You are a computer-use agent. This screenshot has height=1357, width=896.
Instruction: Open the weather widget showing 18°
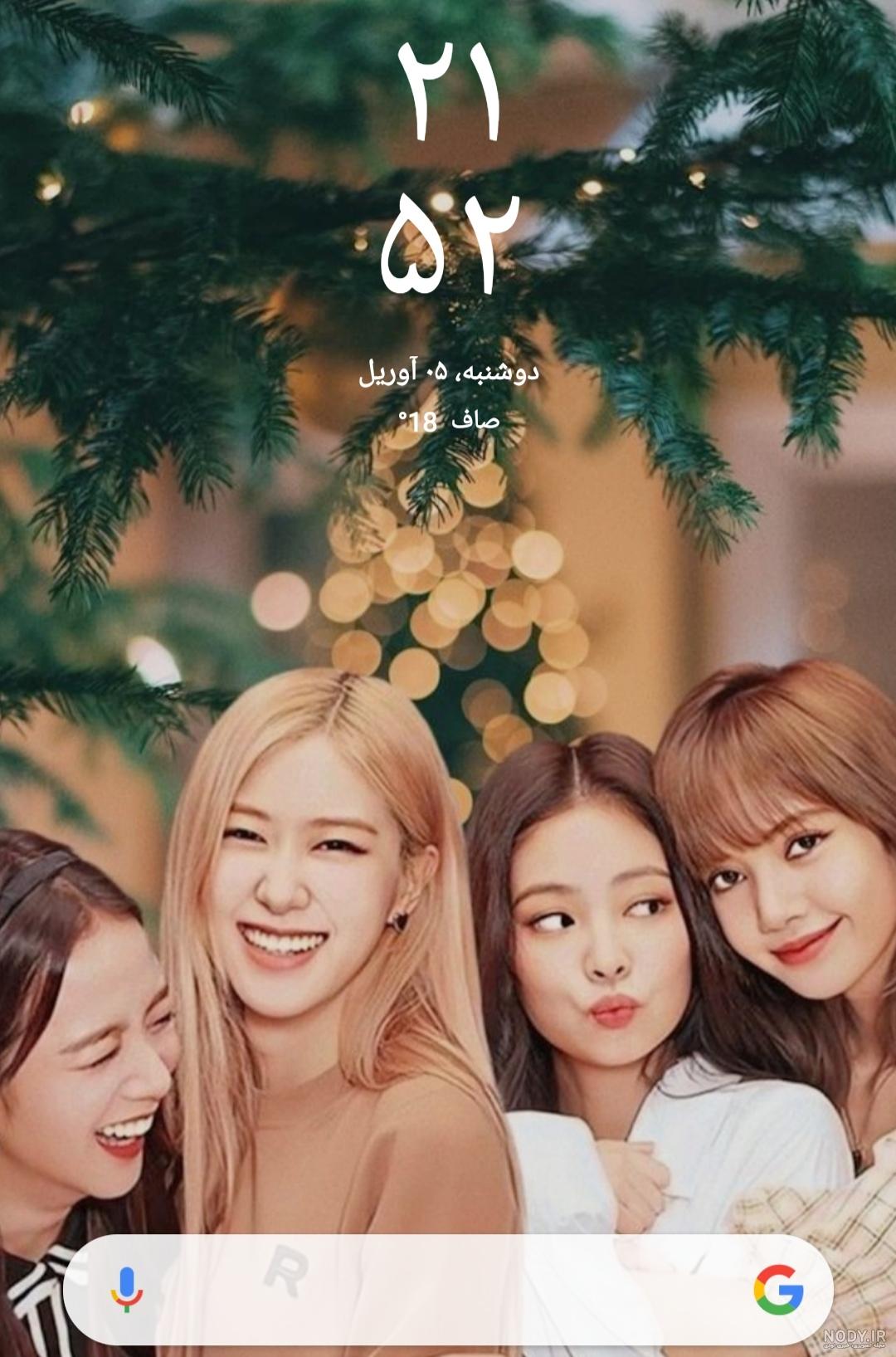pos(449,421)
